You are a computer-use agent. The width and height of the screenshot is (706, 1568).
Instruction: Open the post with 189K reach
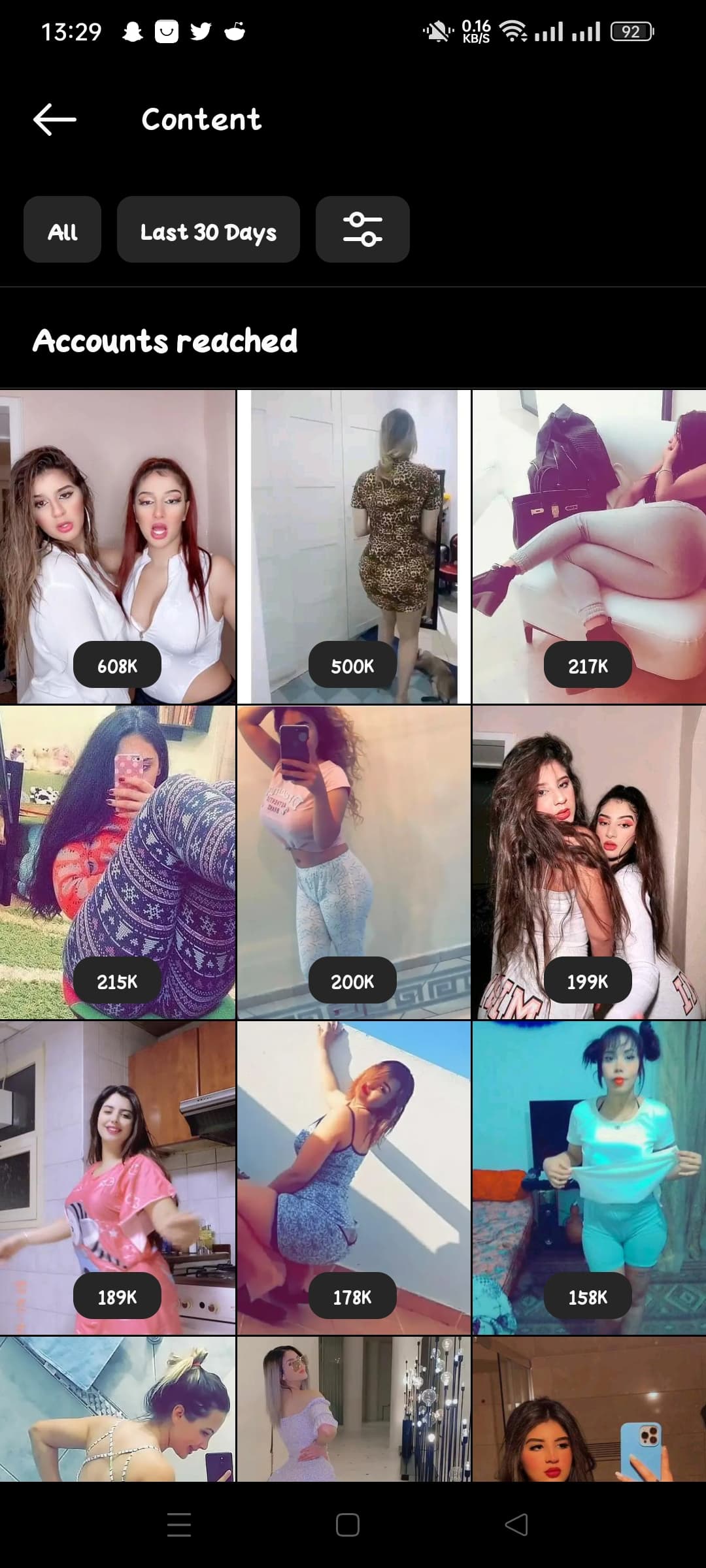(x=118, y=1177)
